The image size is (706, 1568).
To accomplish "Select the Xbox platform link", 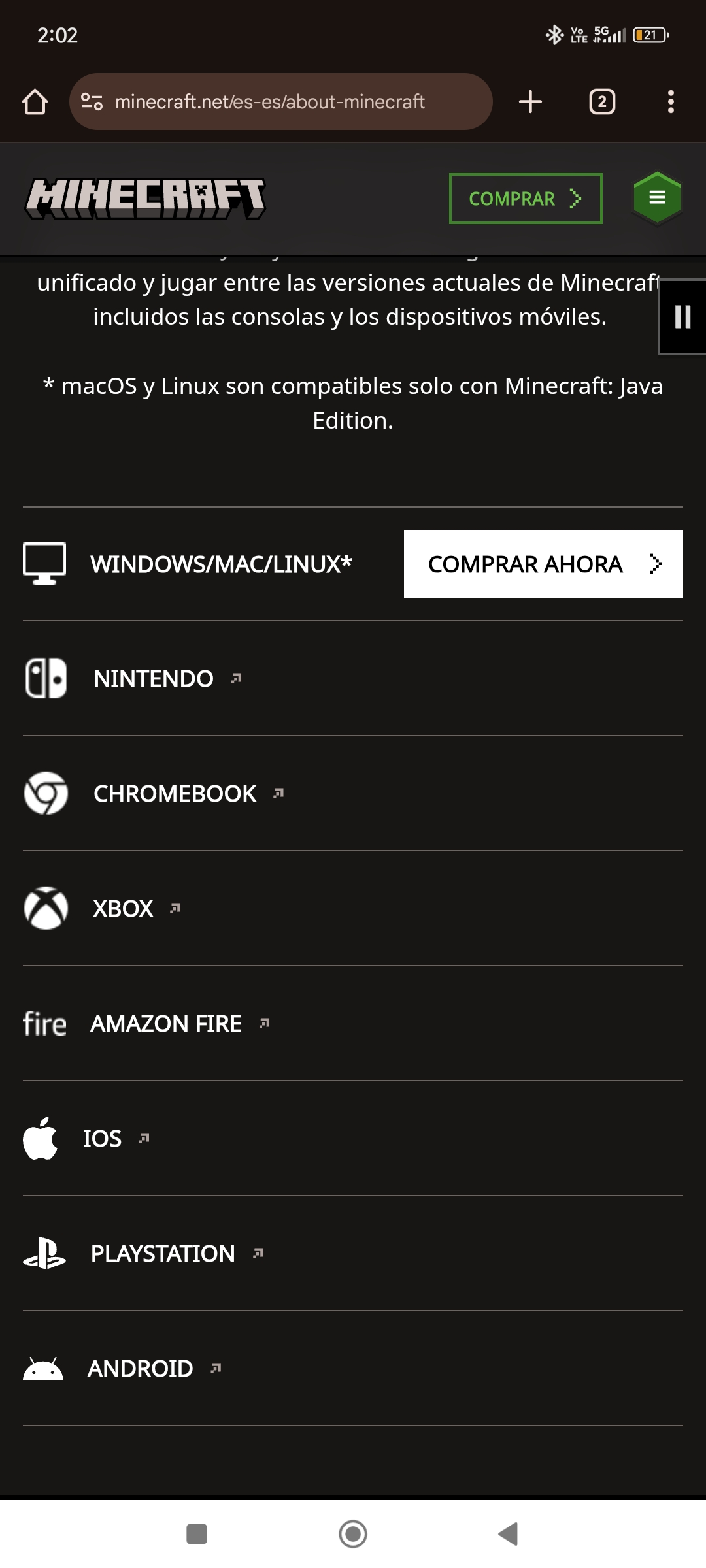I will 124,909.
